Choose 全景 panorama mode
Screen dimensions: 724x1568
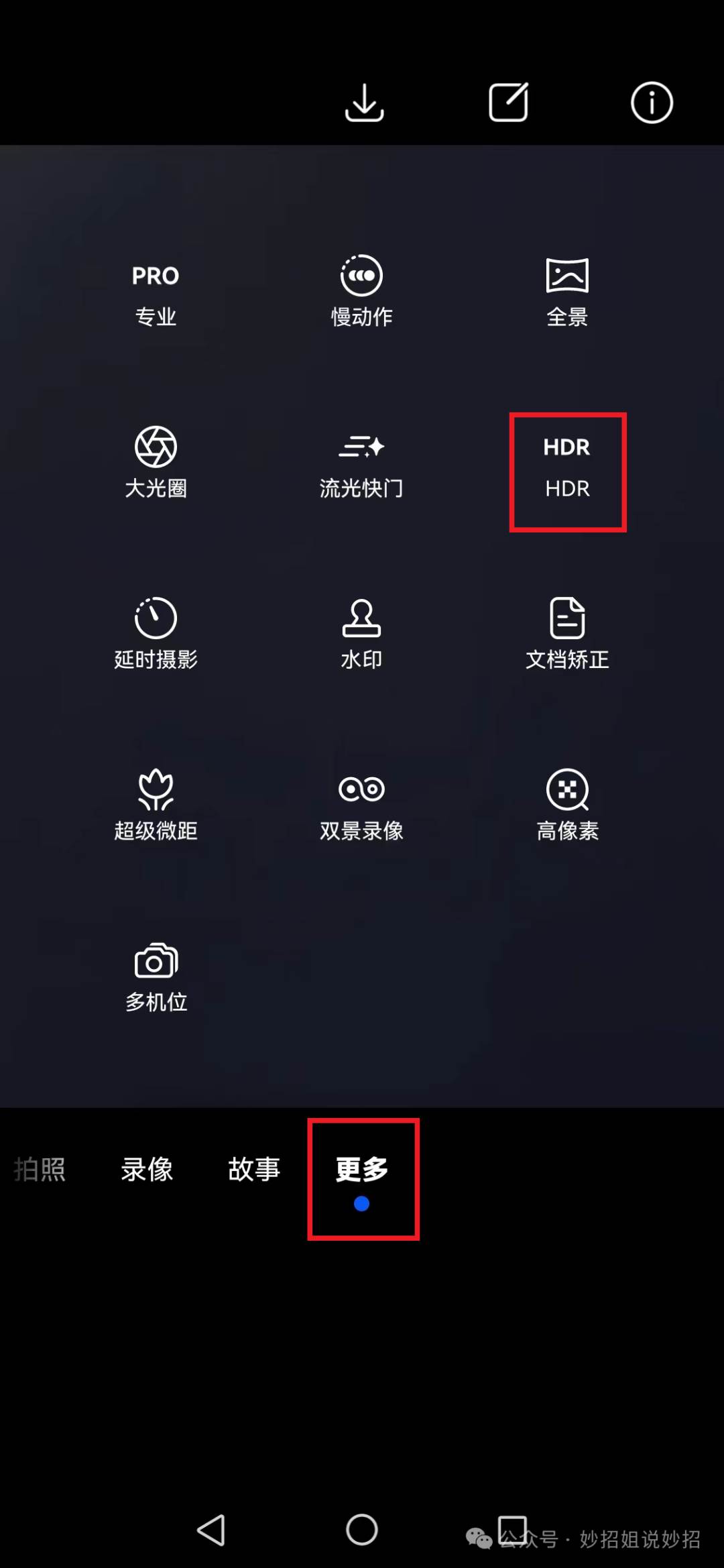(x=567, y=292)
